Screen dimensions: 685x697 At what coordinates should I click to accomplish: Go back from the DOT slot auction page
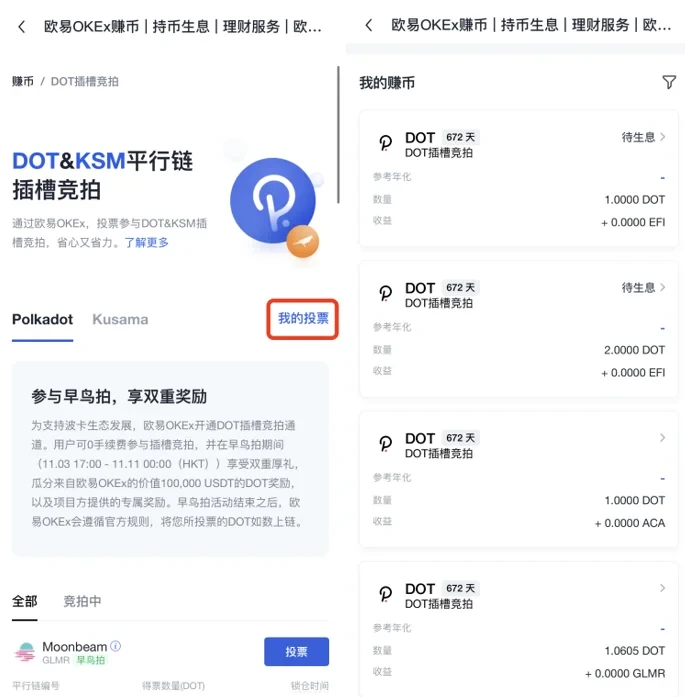tap(22, 26)
